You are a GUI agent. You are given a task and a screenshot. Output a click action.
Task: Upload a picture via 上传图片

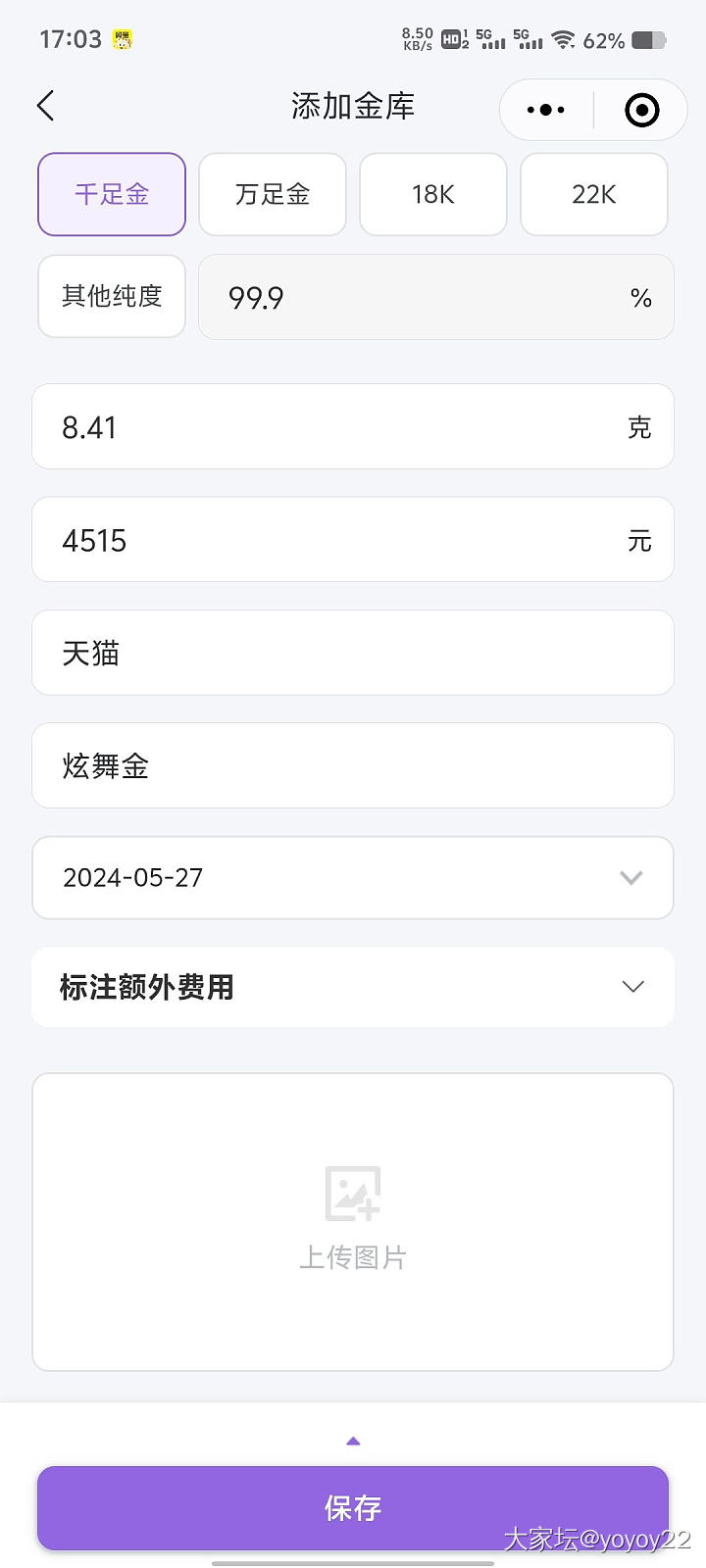(353, 1220)
